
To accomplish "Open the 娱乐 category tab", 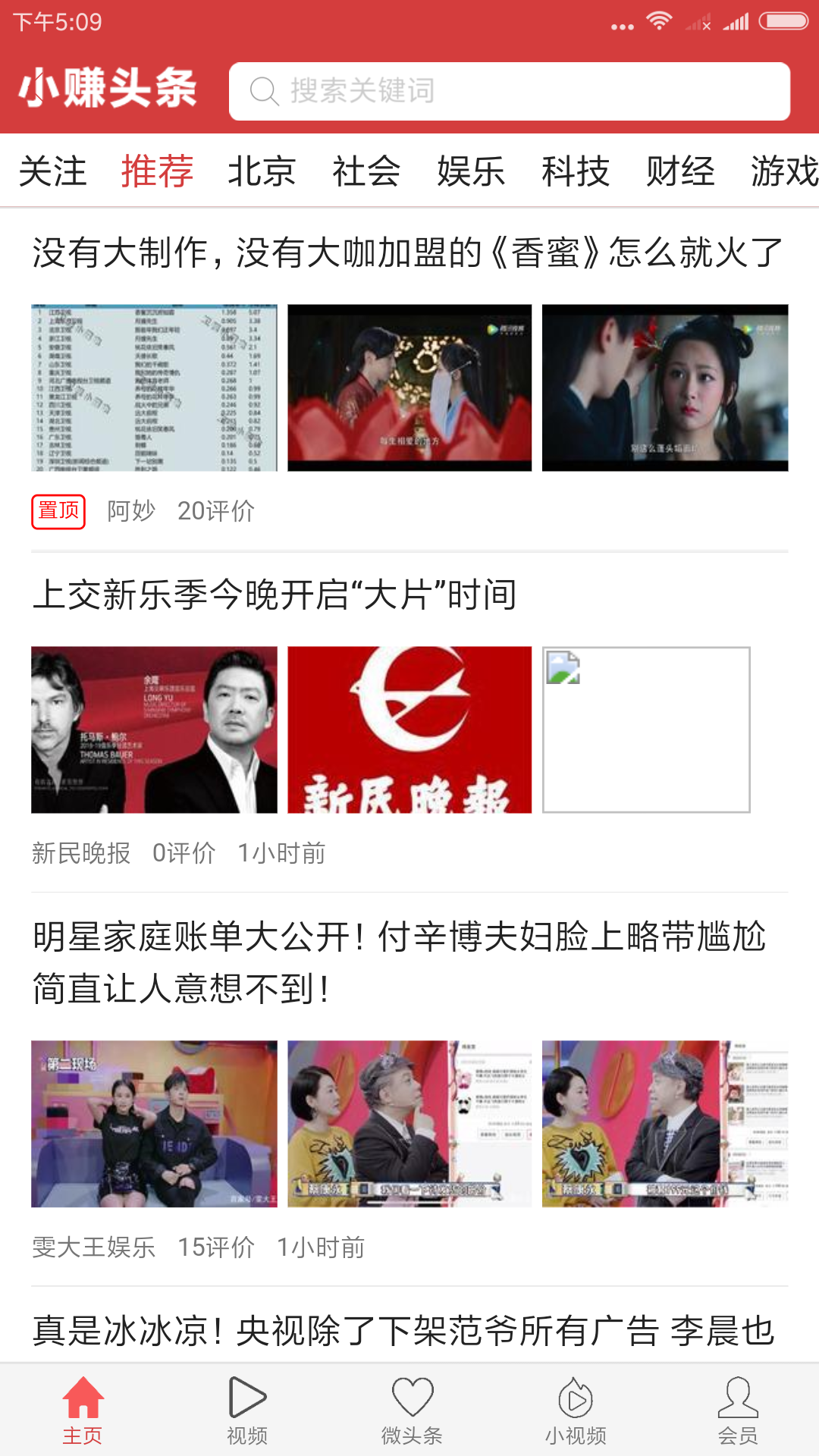I will point(471,171).
